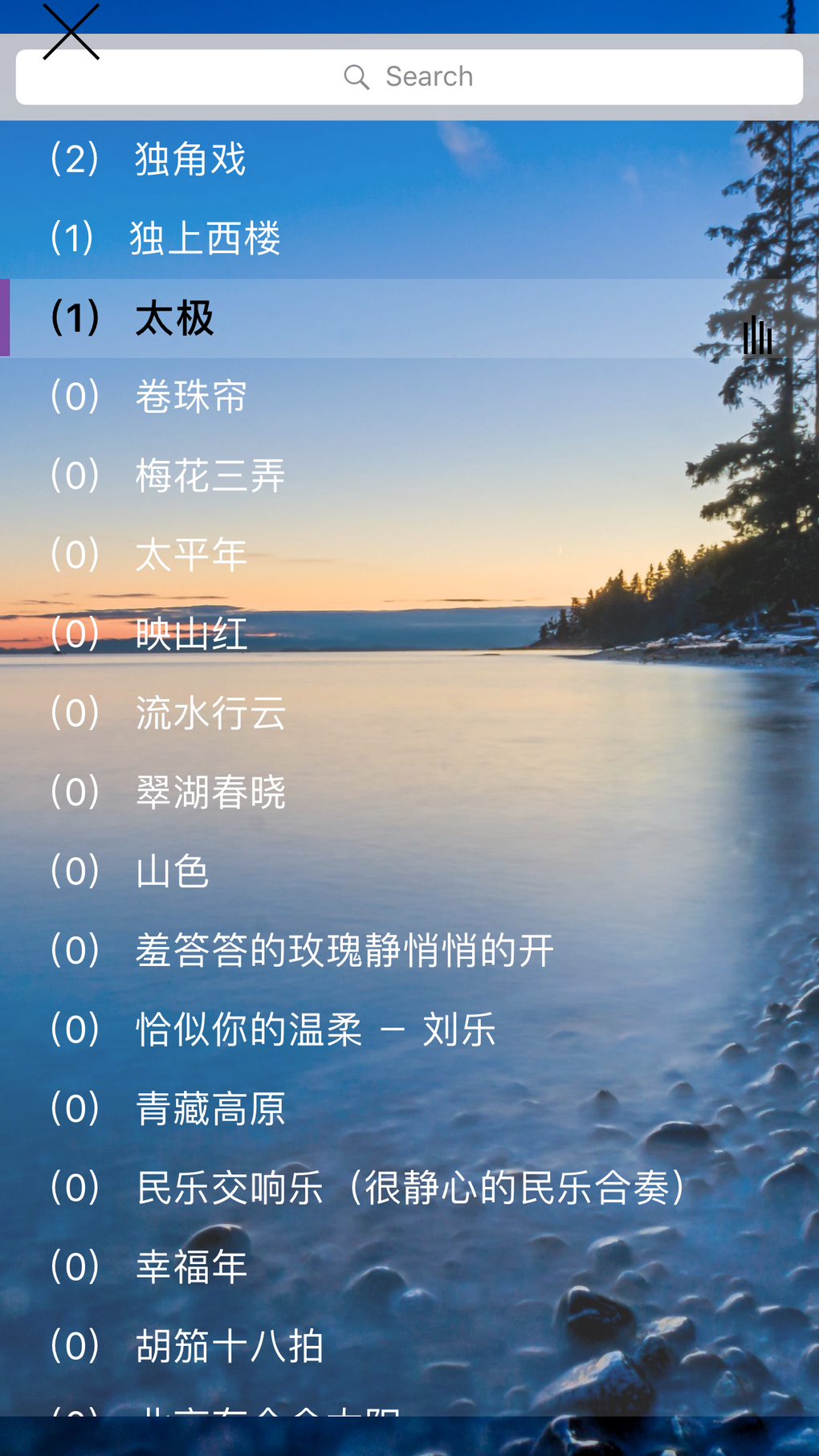This screenshot has width=819, height=1456.
Task: Close the song list with the X
Action: click(71, 32)
